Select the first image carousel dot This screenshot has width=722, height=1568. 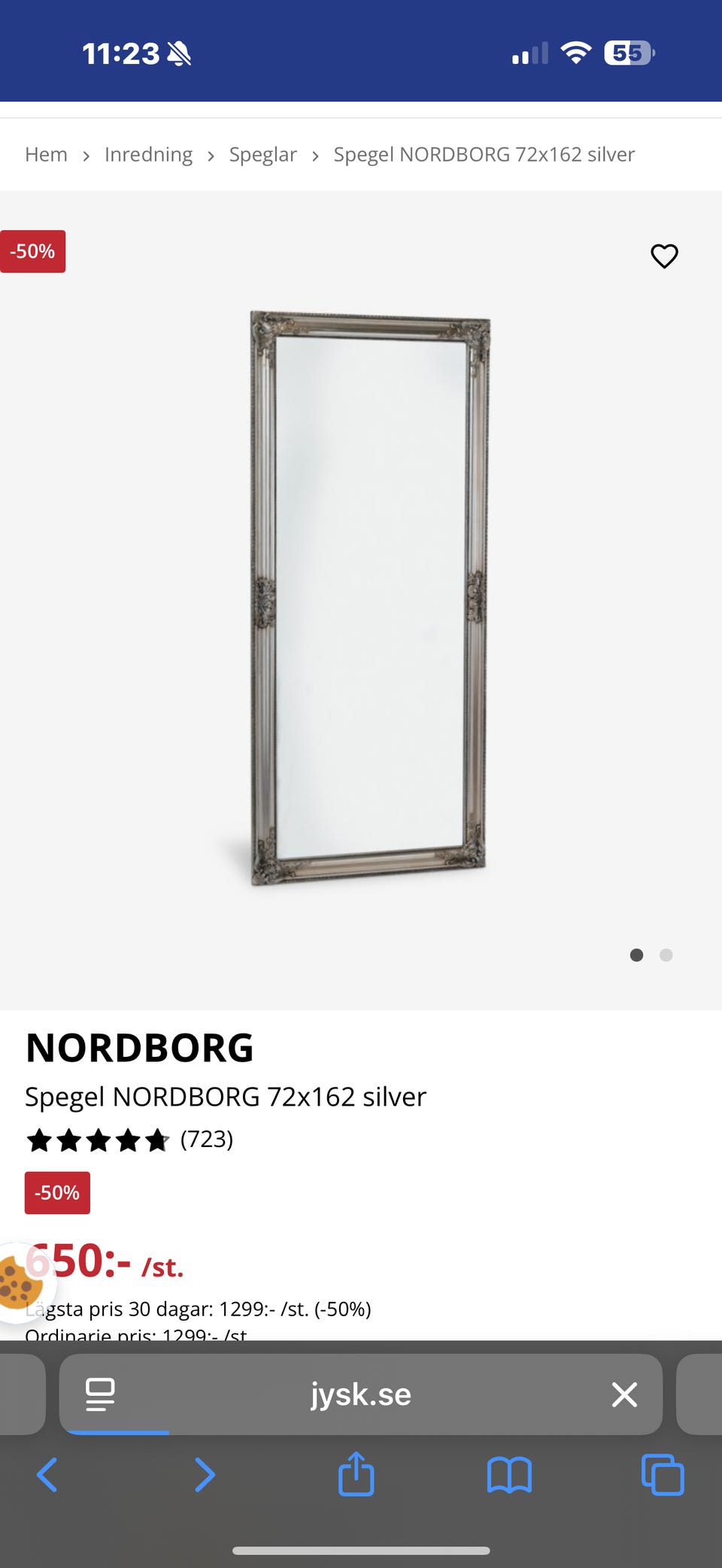636,955
